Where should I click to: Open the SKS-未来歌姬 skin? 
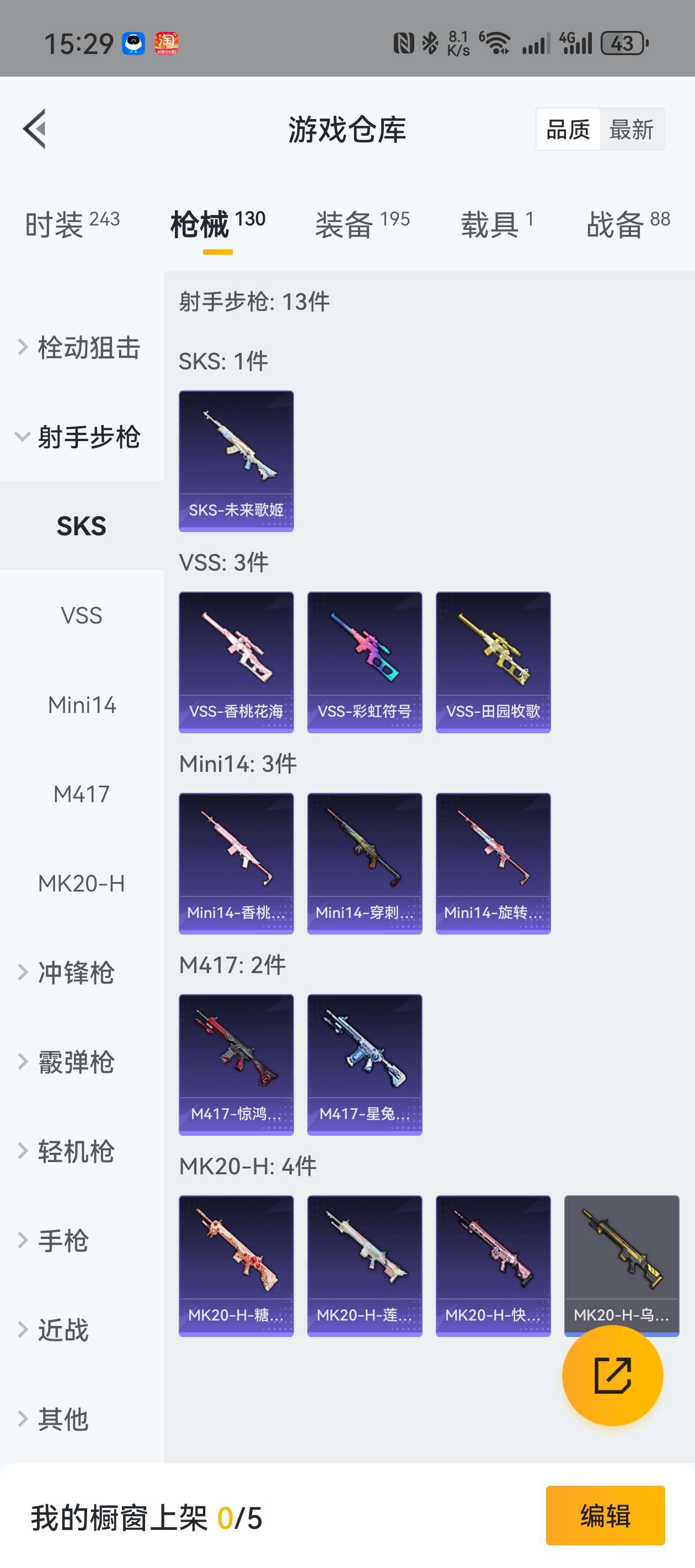(236, 461)
